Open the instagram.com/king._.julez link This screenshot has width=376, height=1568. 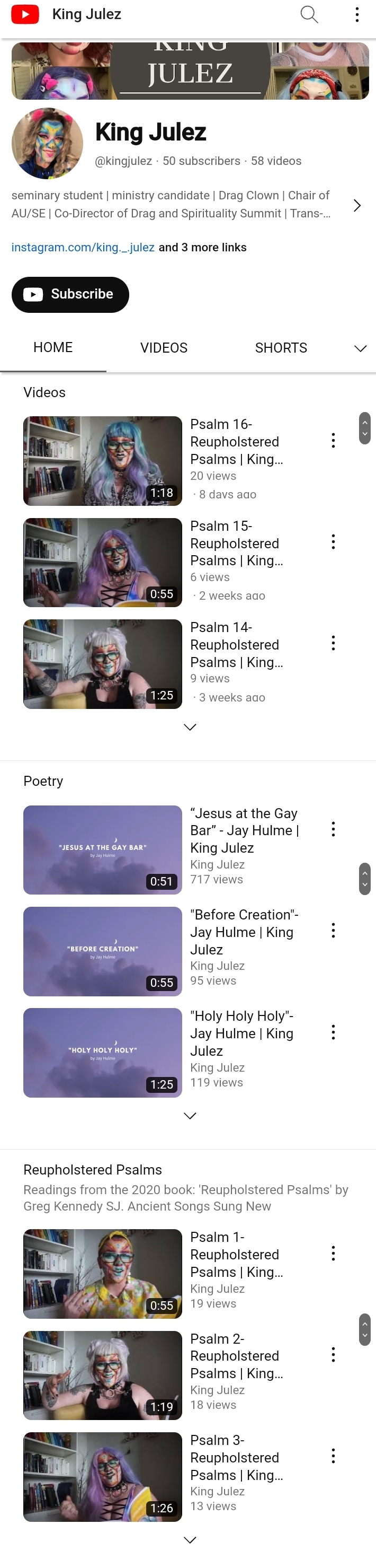pyautogui.click(x=83, y=247)
